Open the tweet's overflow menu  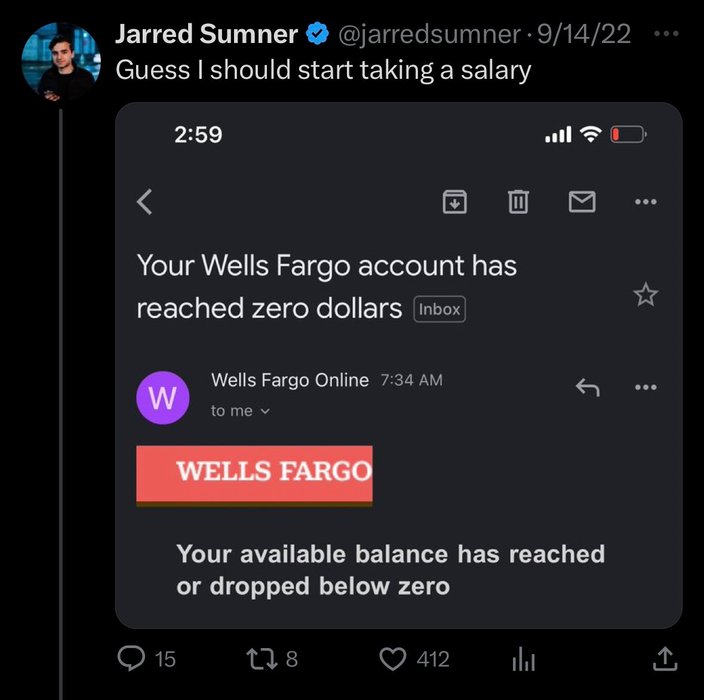coord(664,33)
